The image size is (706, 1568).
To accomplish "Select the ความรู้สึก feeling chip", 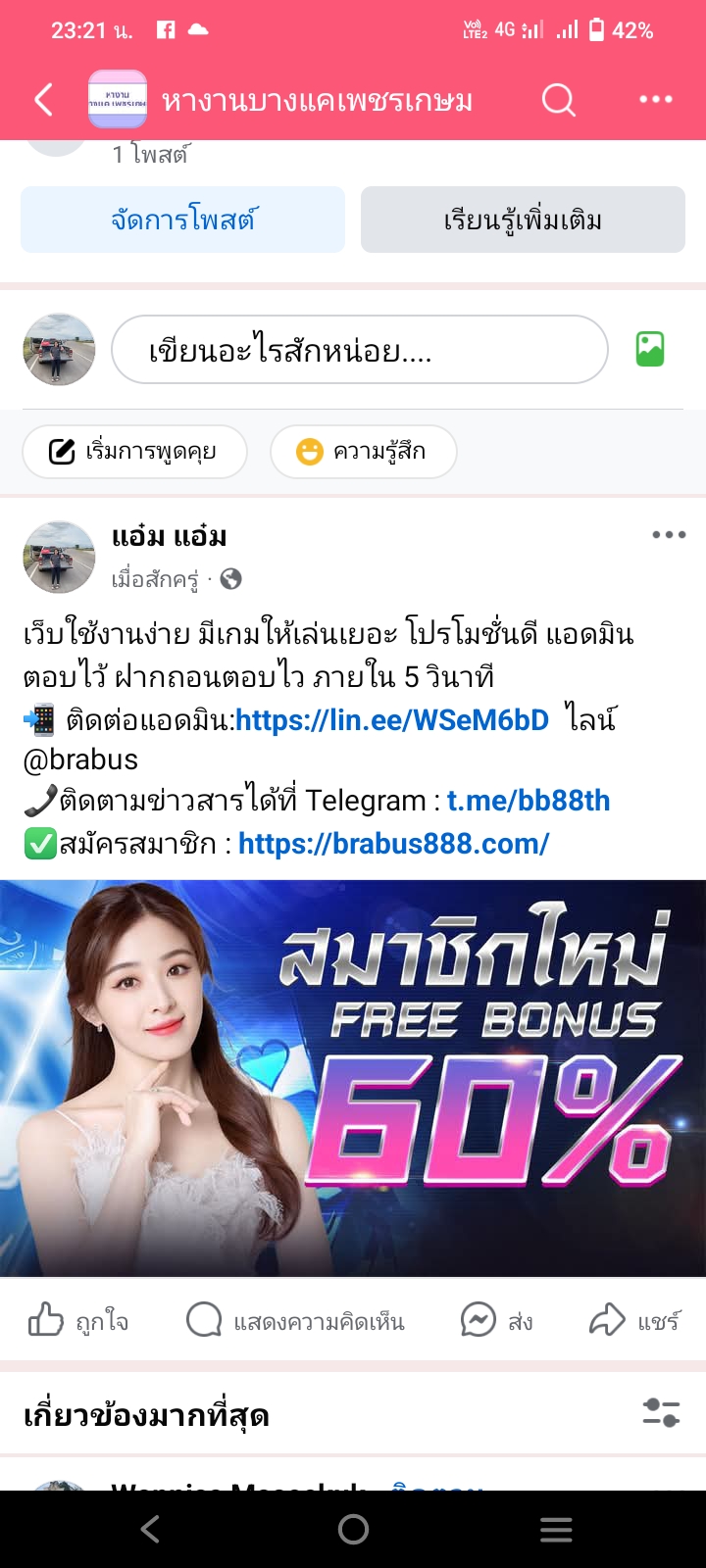I will (363, 452).
